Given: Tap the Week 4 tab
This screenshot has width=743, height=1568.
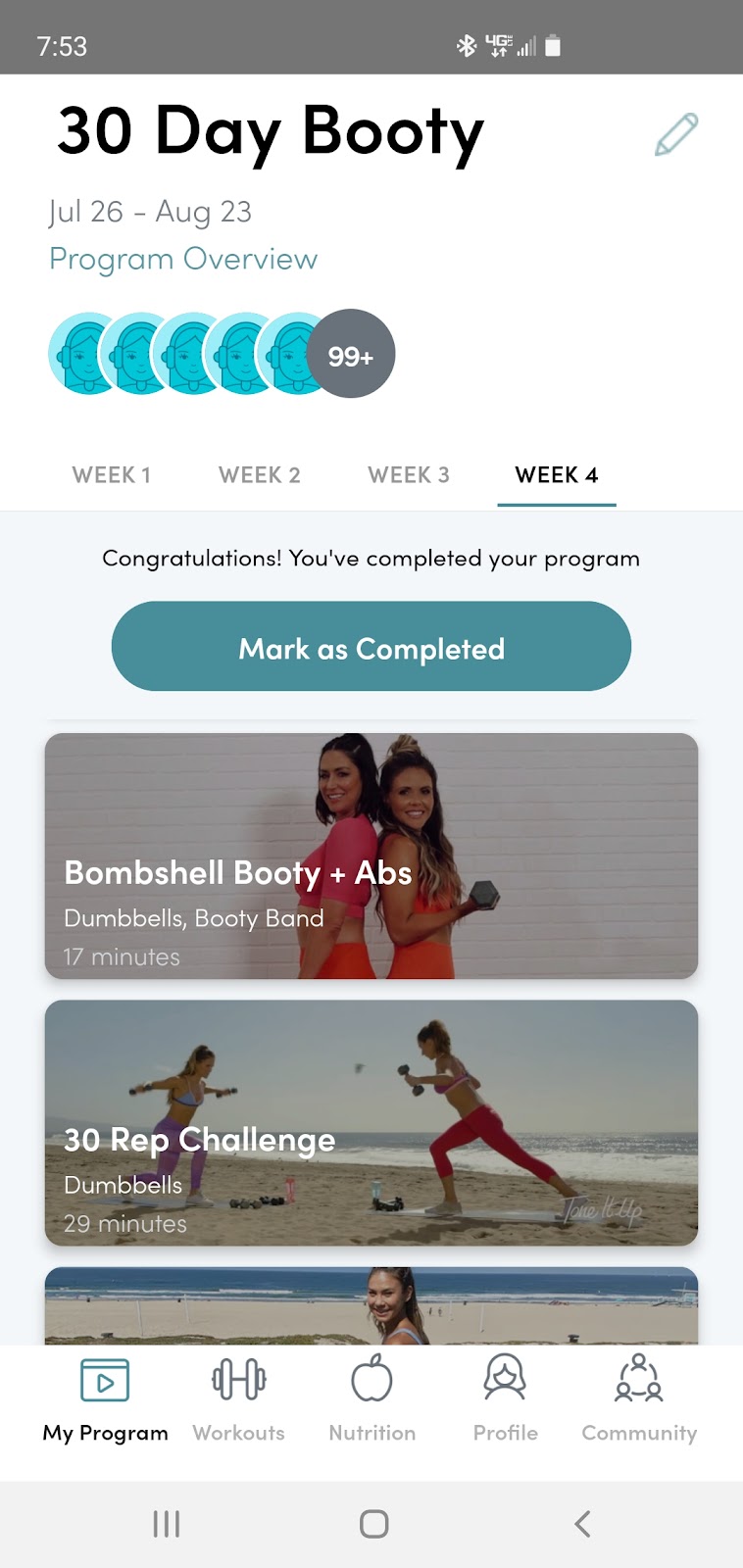Looking at the screenshot, I should pos(556,475).
